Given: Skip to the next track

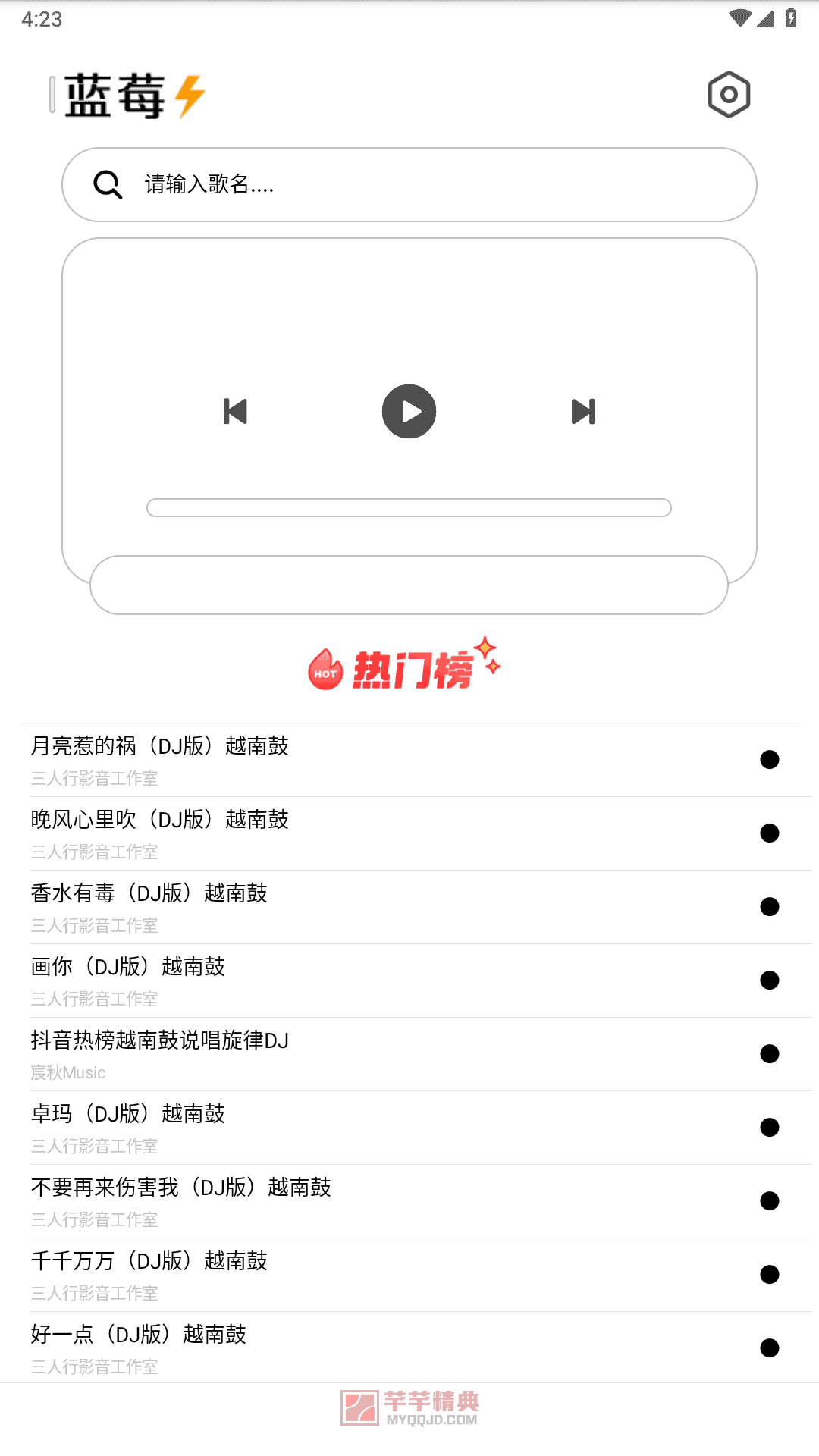Looking at the screenshot, I should pyautogui.click(x=583, y=412).
